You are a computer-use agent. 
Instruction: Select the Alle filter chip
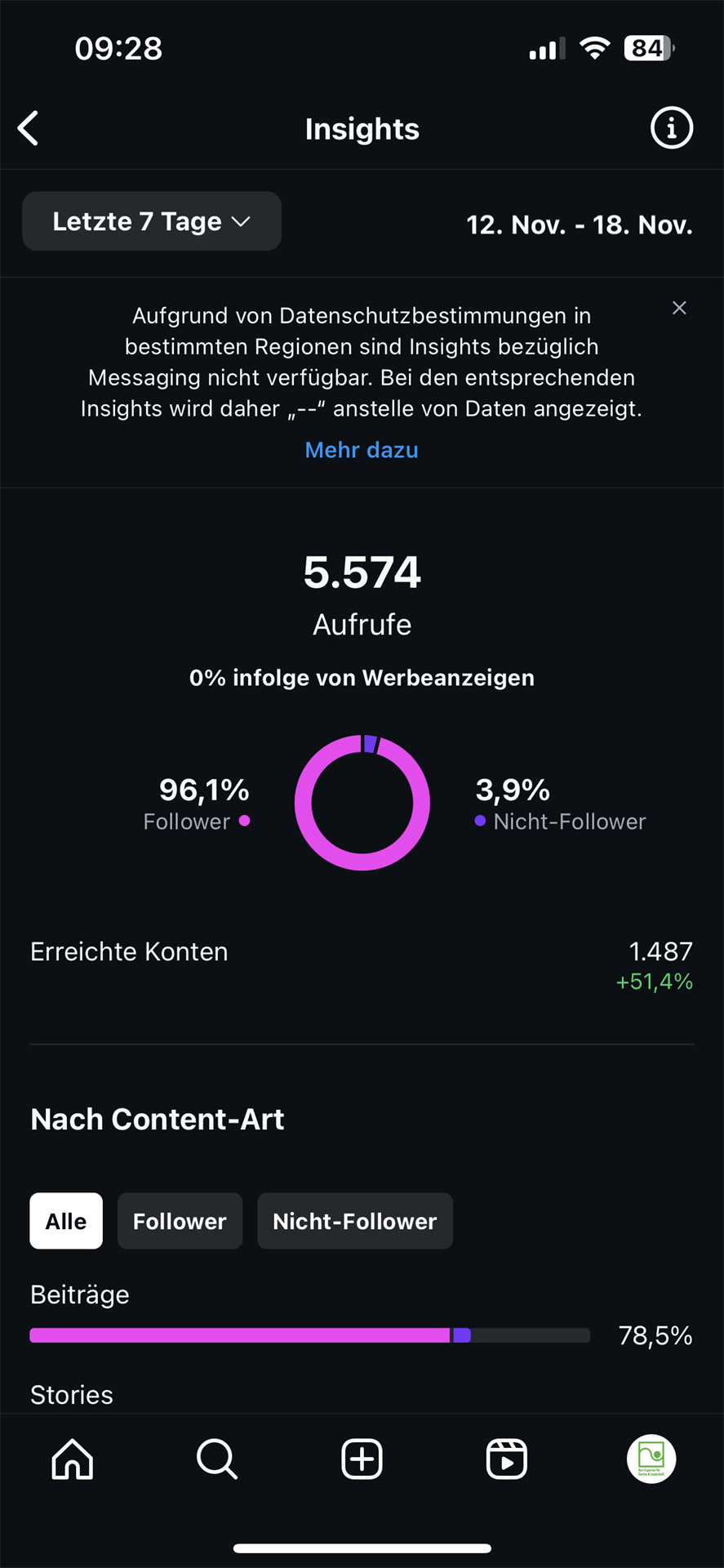tap(66, 1221)
